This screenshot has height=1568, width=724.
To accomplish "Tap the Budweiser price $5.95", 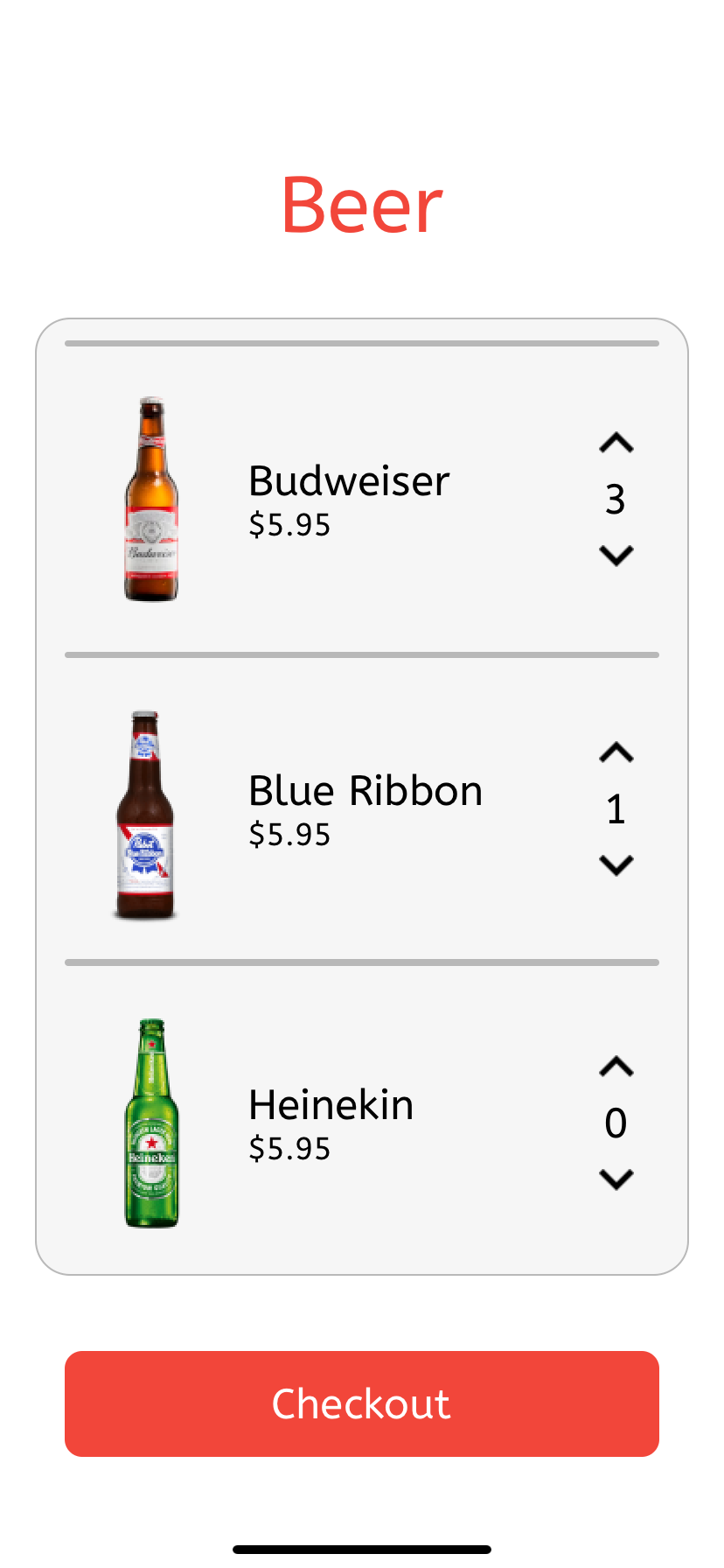I will tap(289, 525).
